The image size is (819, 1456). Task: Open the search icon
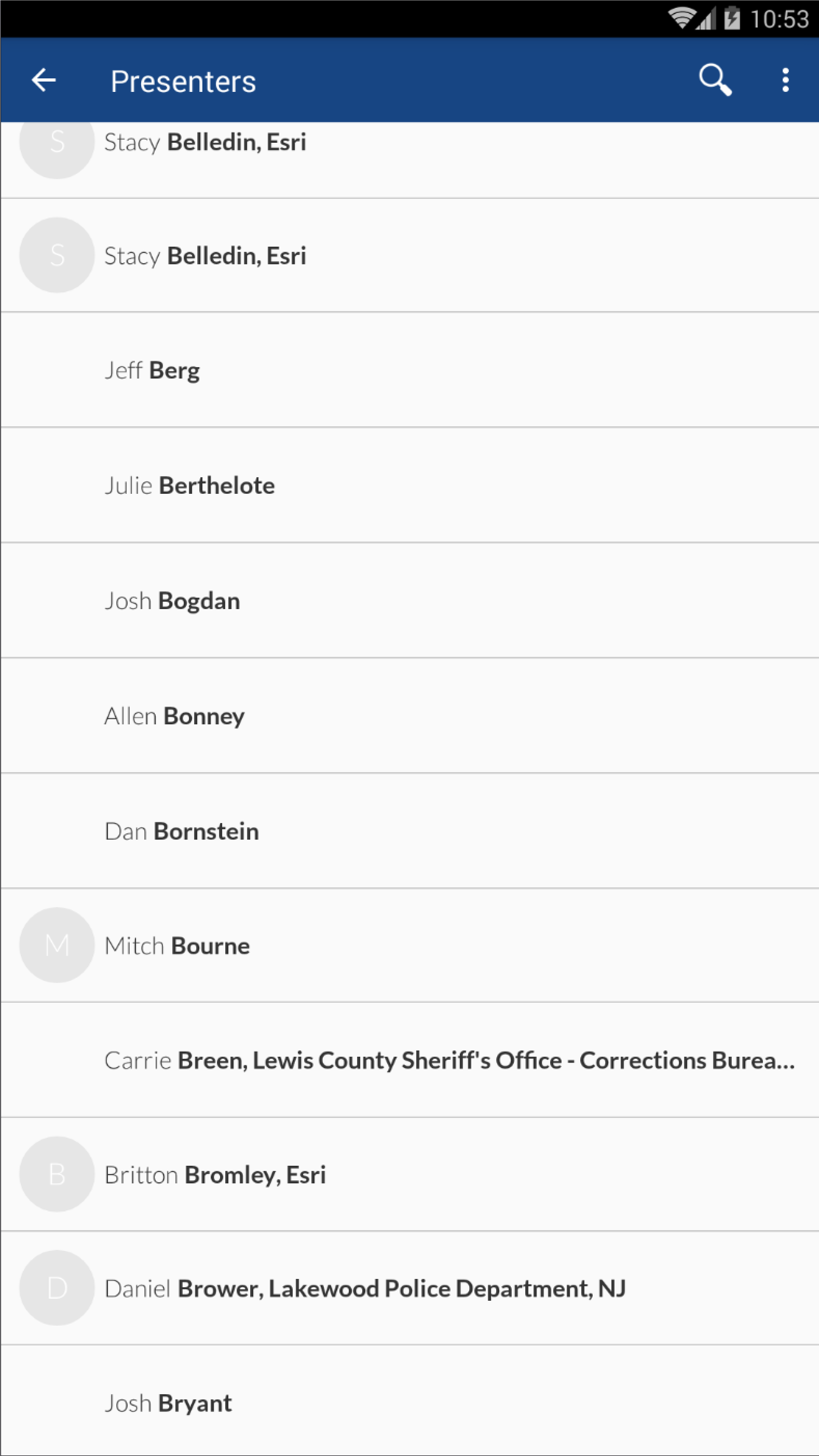[715, 80]
